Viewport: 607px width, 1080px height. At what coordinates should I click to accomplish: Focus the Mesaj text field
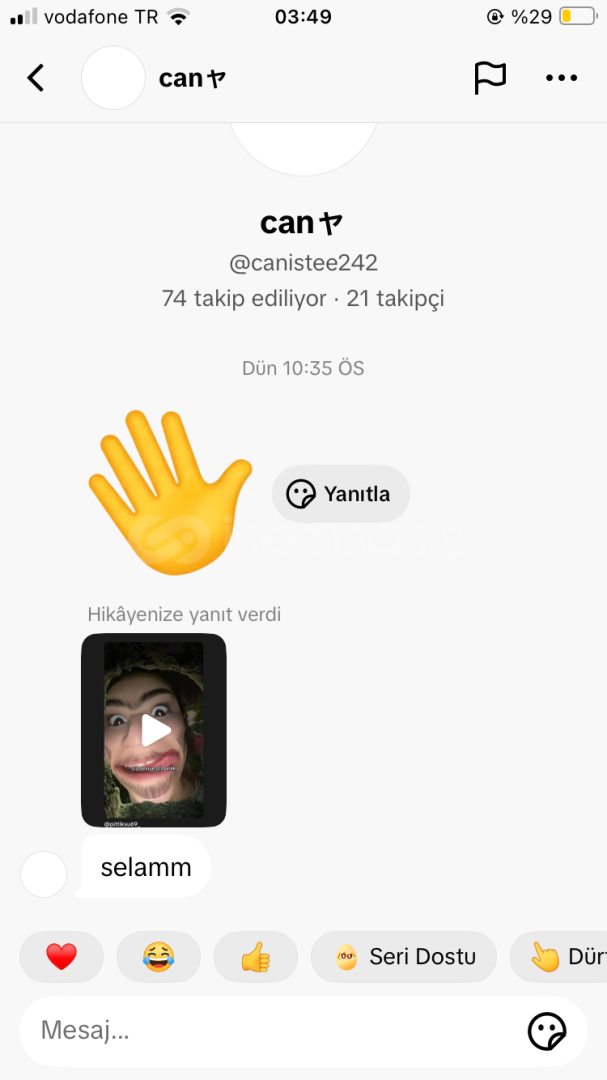pos(276,1031)
